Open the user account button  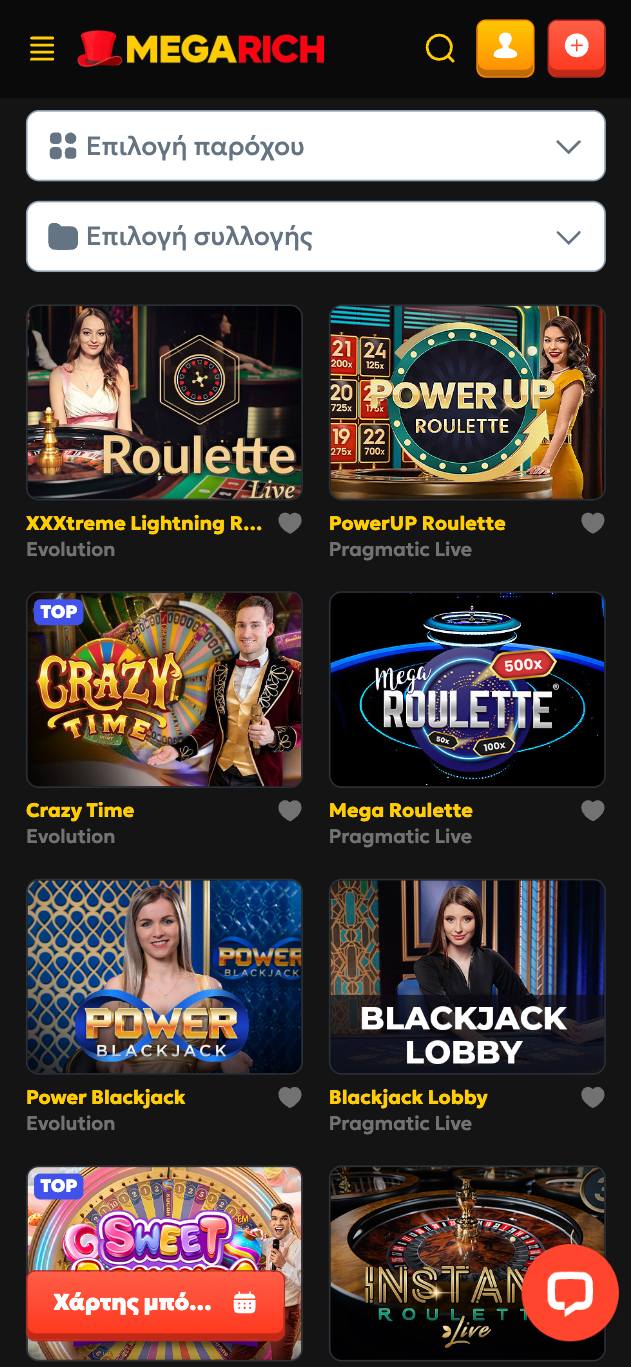505,47
